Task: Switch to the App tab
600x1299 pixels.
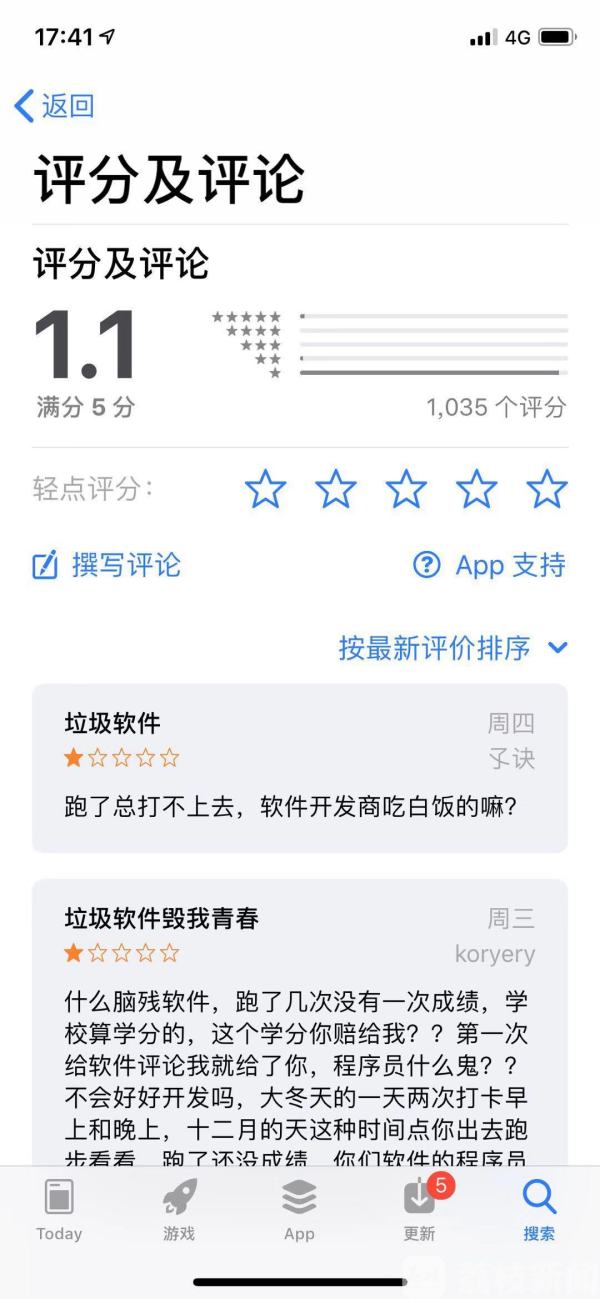Action: (x=299, y=1208)
